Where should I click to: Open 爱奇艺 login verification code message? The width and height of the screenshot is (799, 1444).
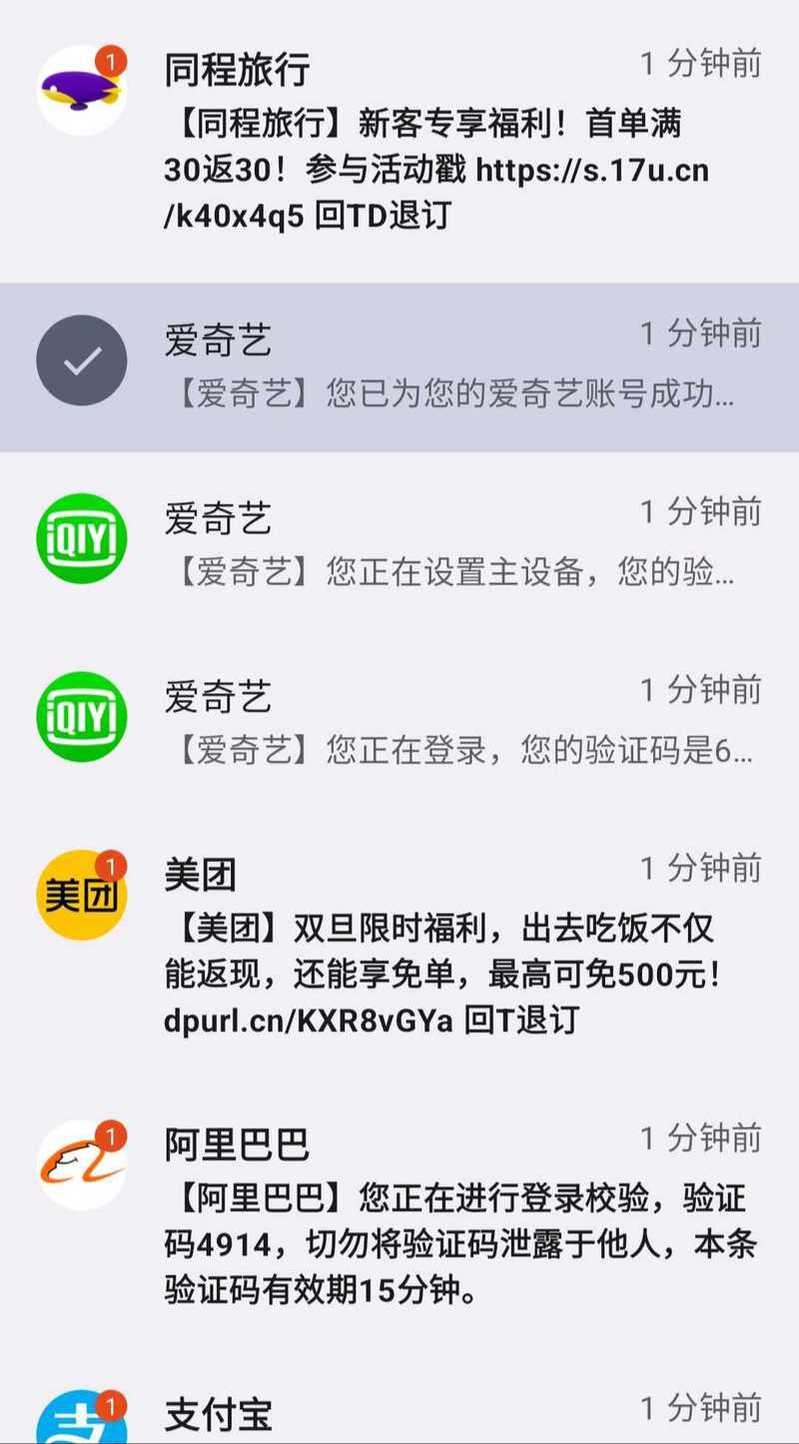coord(399,719)
